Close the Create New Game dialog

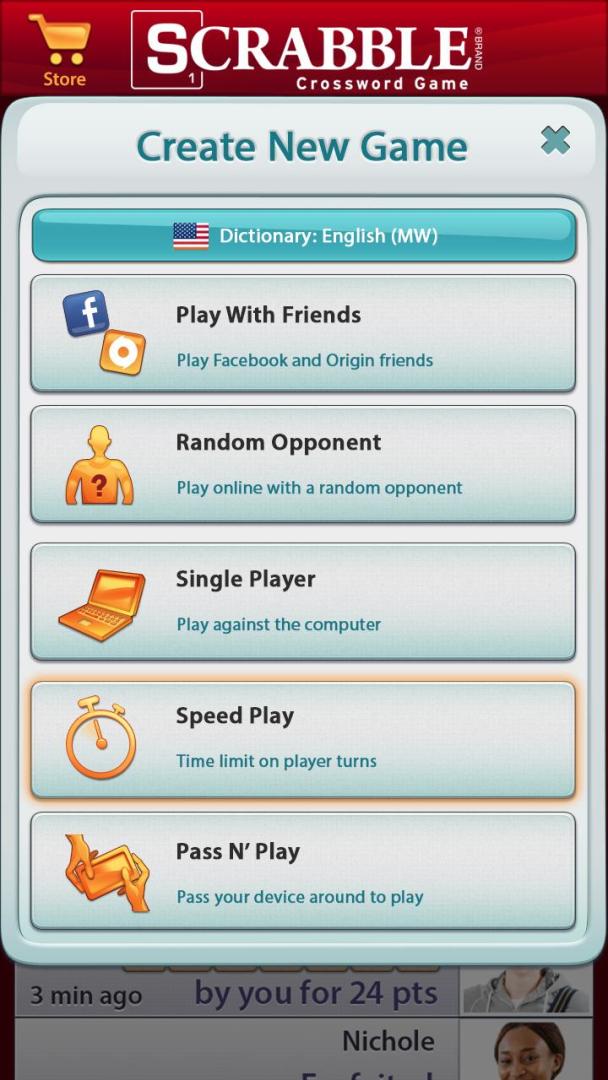click(555, 141)
